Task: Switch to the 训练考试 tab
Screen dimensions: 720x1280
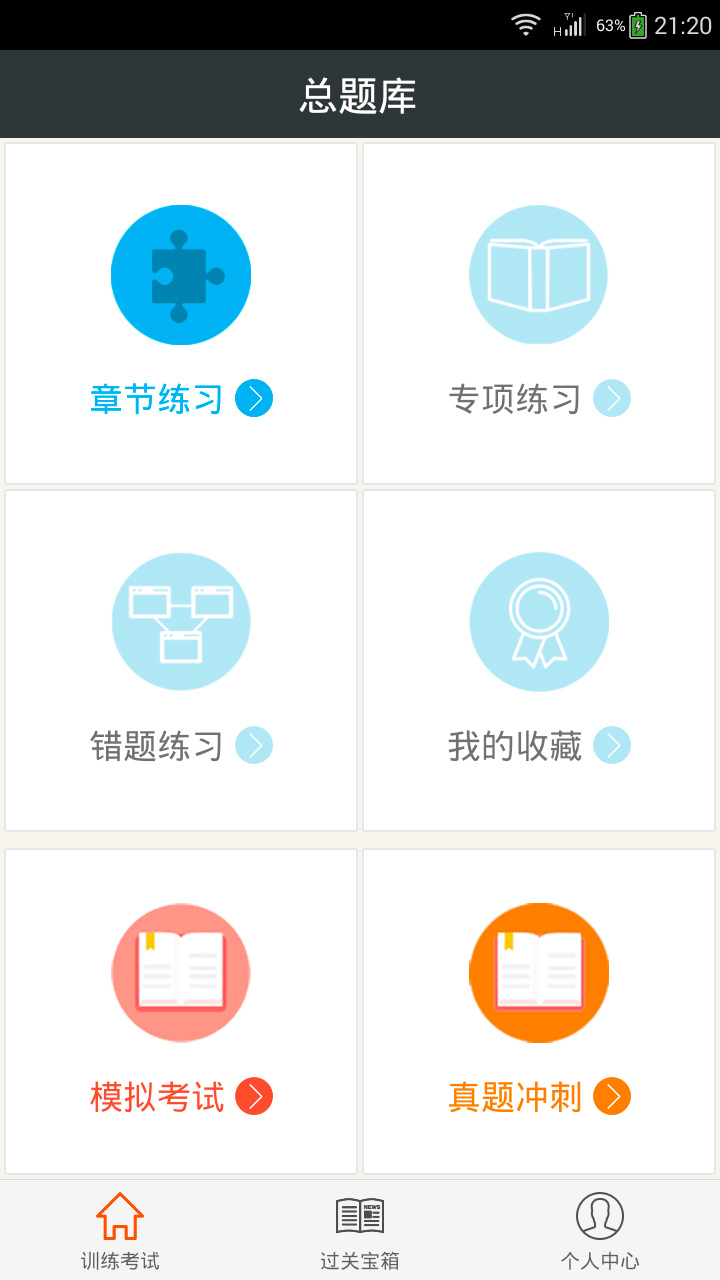Action: click(120, 1230)
